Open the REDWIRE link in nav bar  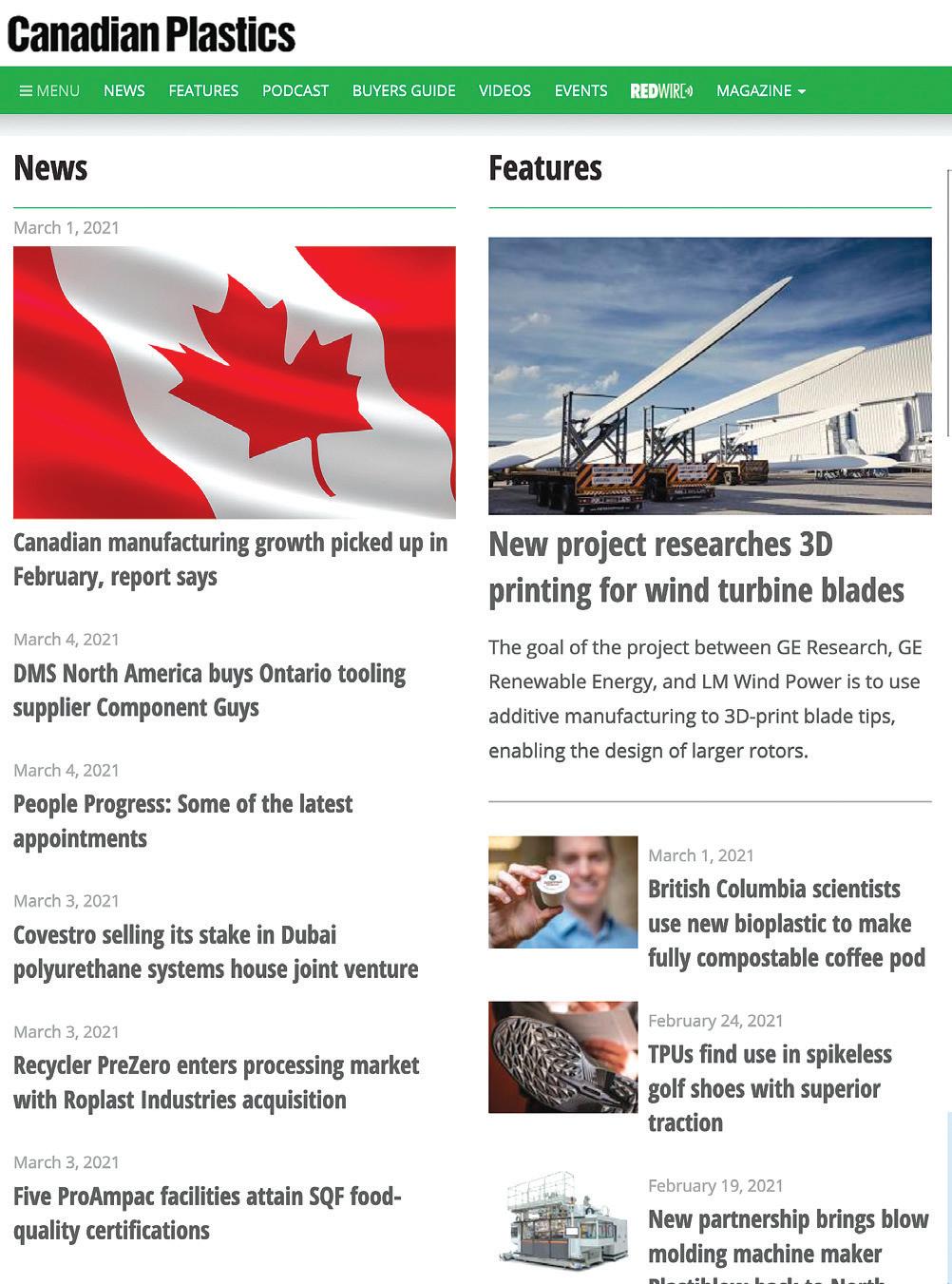click(661, 91)
